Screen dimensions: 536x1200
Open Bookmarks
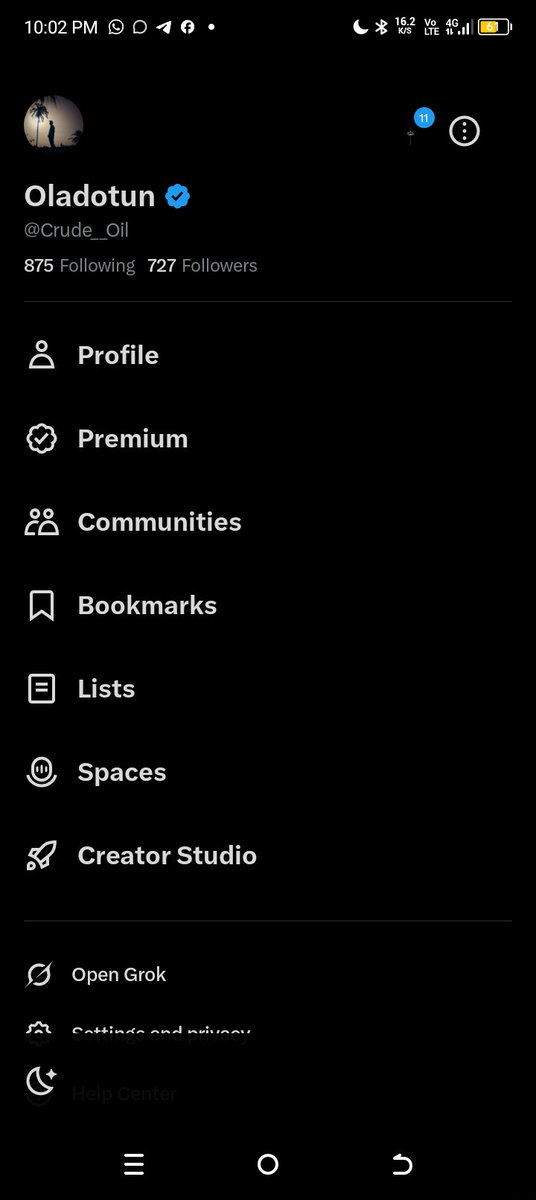[268, 605]
